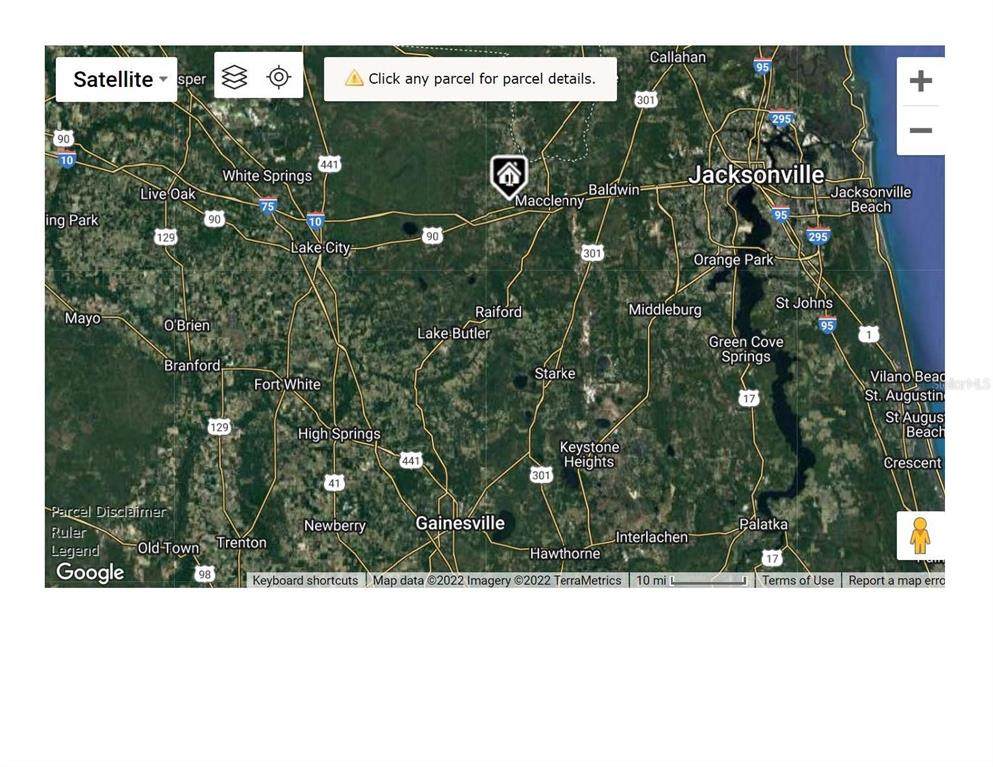Open the Parcel Disclaimer

[109, 512]
